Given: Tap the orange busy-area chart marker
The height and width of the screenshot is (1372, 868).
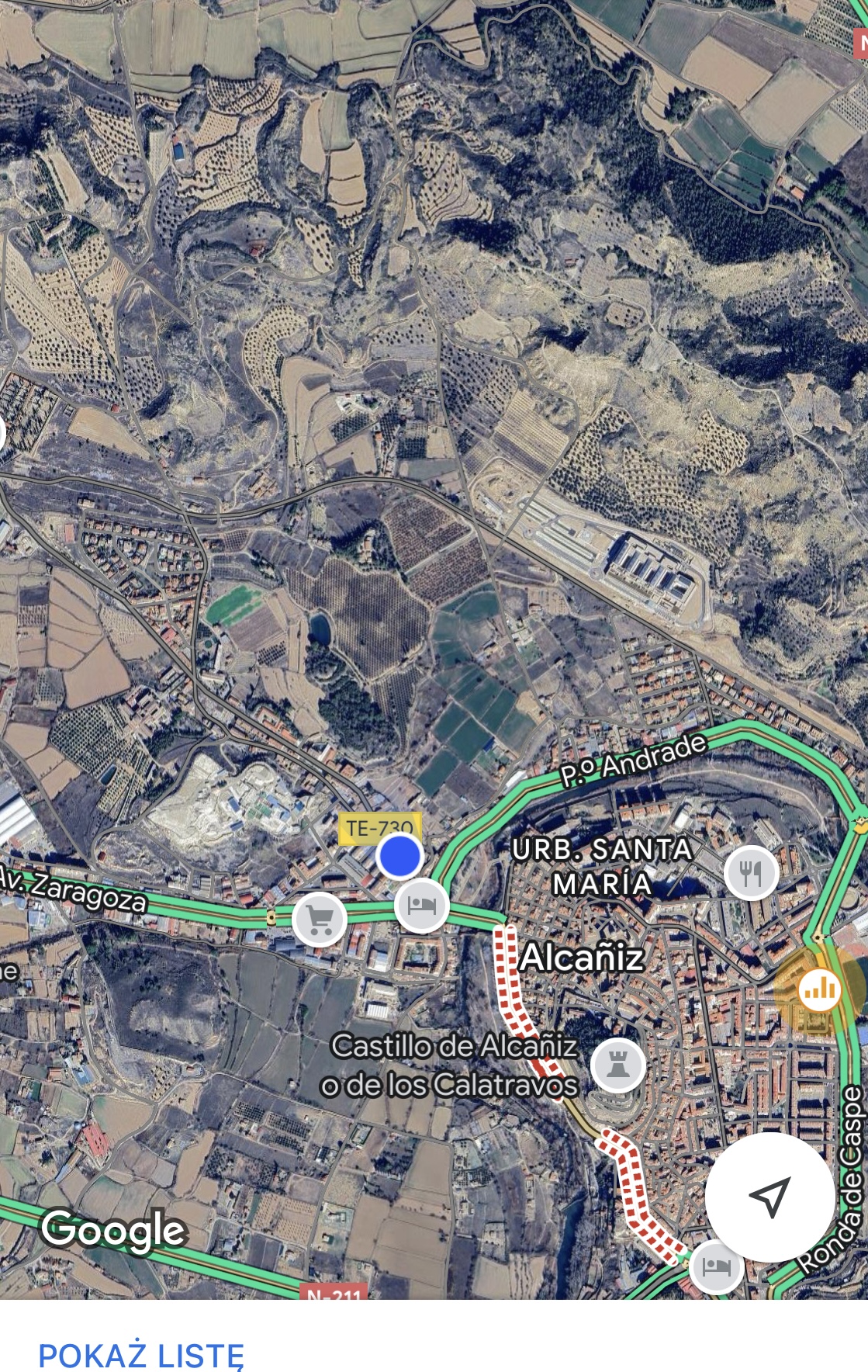Looking at the screenshot, I should pos(820,989).
